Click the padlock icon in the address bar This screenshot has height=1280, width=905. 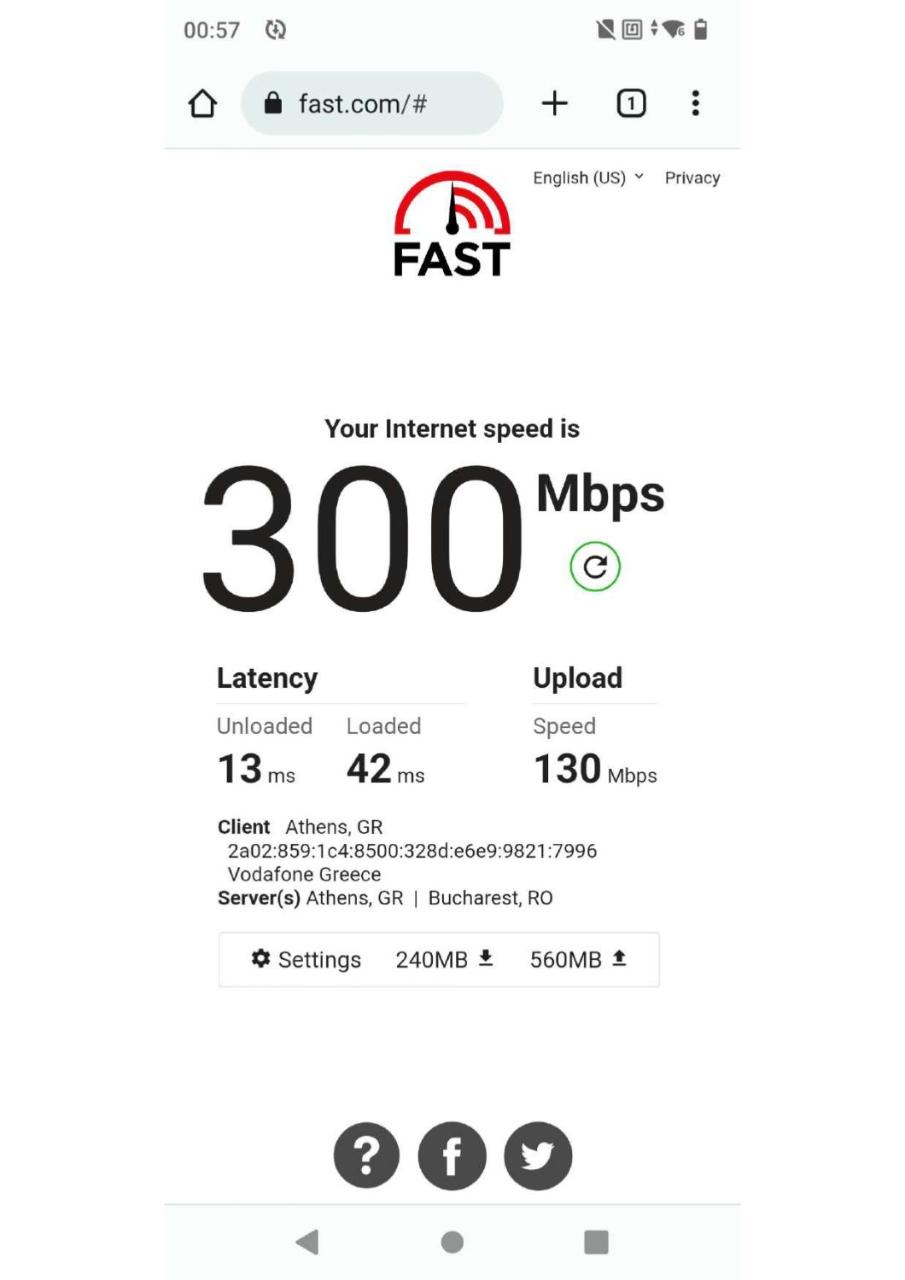[273, 103]
